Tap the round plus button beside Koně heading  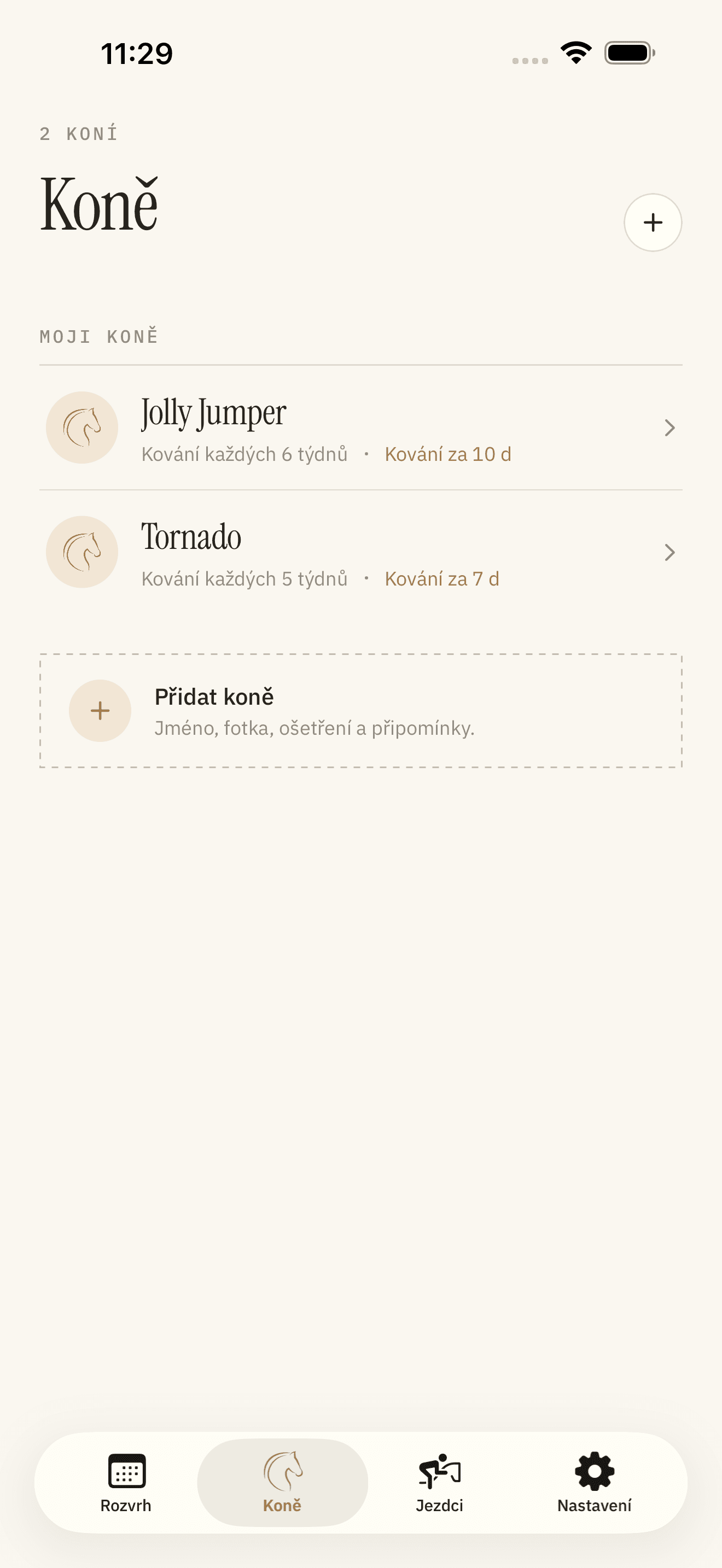coord(653,222)
